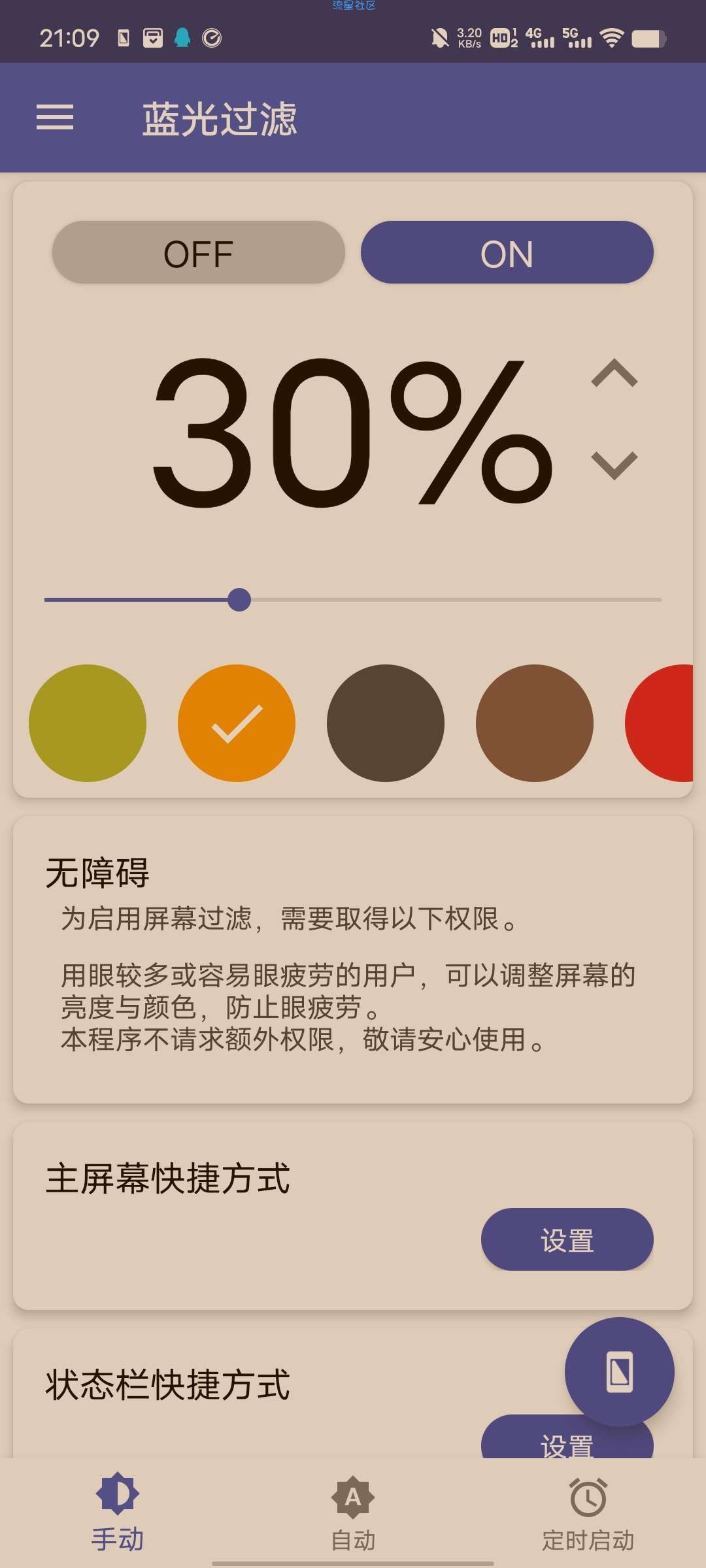Turn the filter OFF
The image size is (706, 1568).
[x=198, y=253]
